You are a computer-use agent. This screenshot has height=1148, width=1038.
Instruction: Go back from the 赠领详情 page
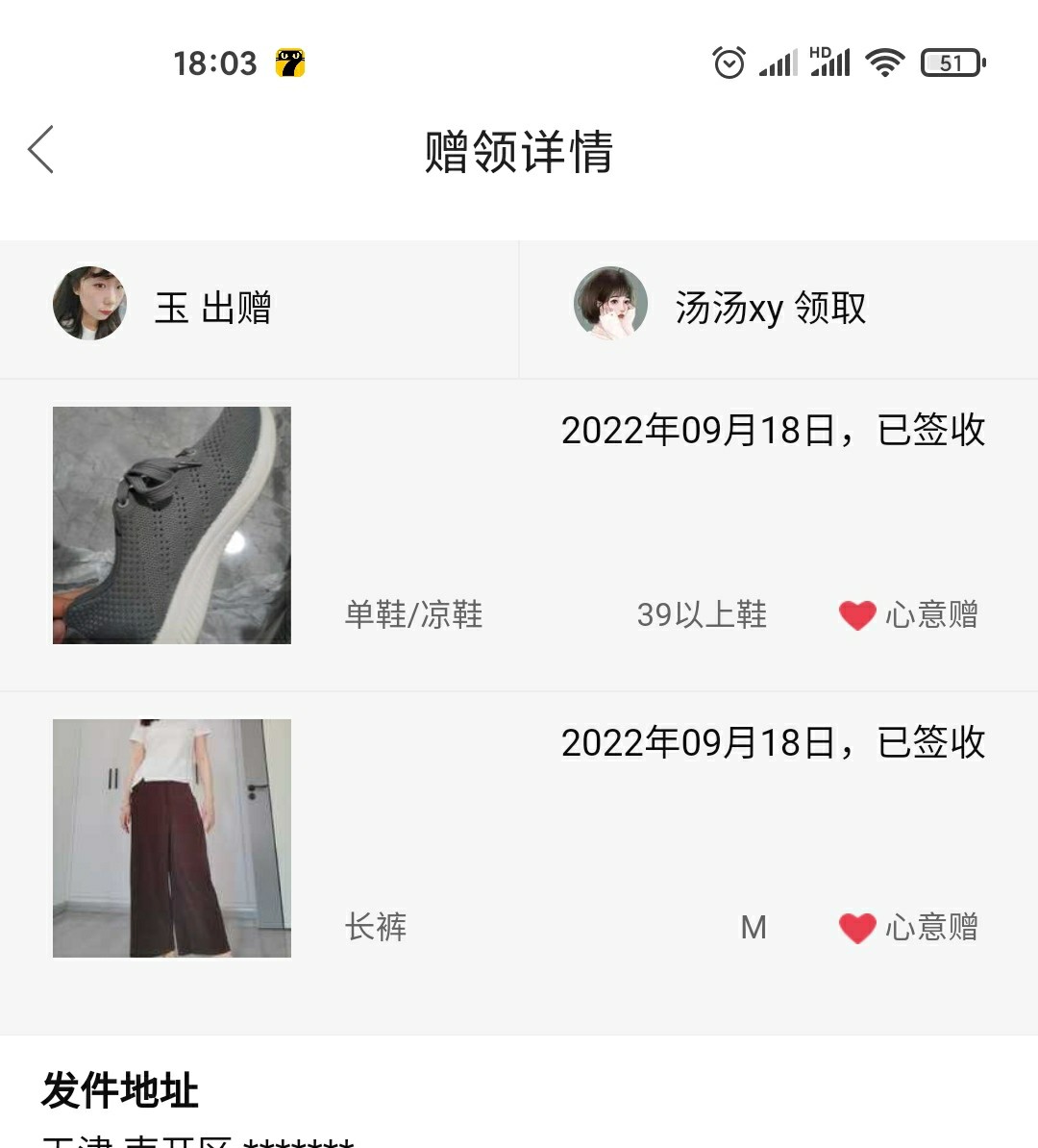(x=41, y=150)
